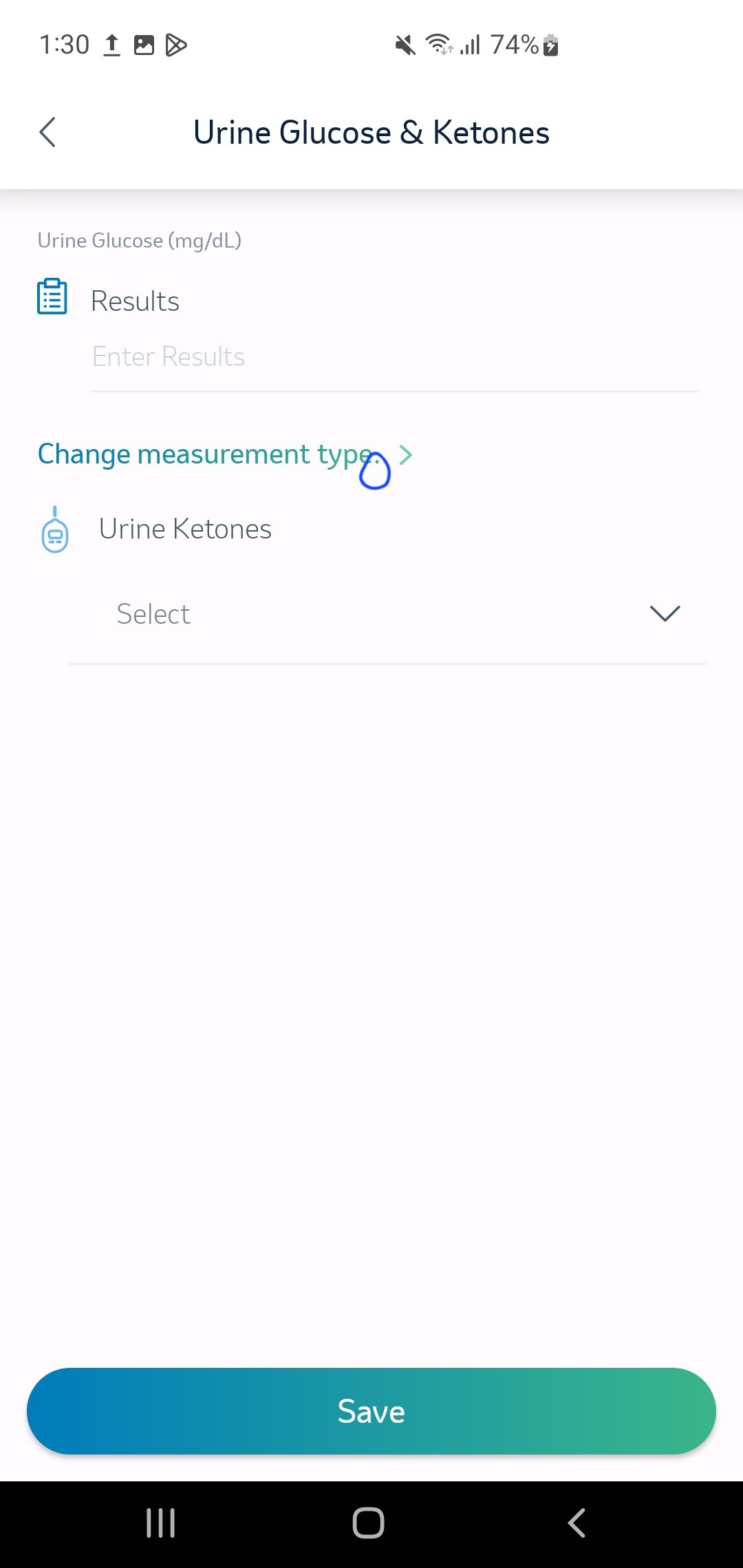Save the urine glucose and ketones entry

371,1411
